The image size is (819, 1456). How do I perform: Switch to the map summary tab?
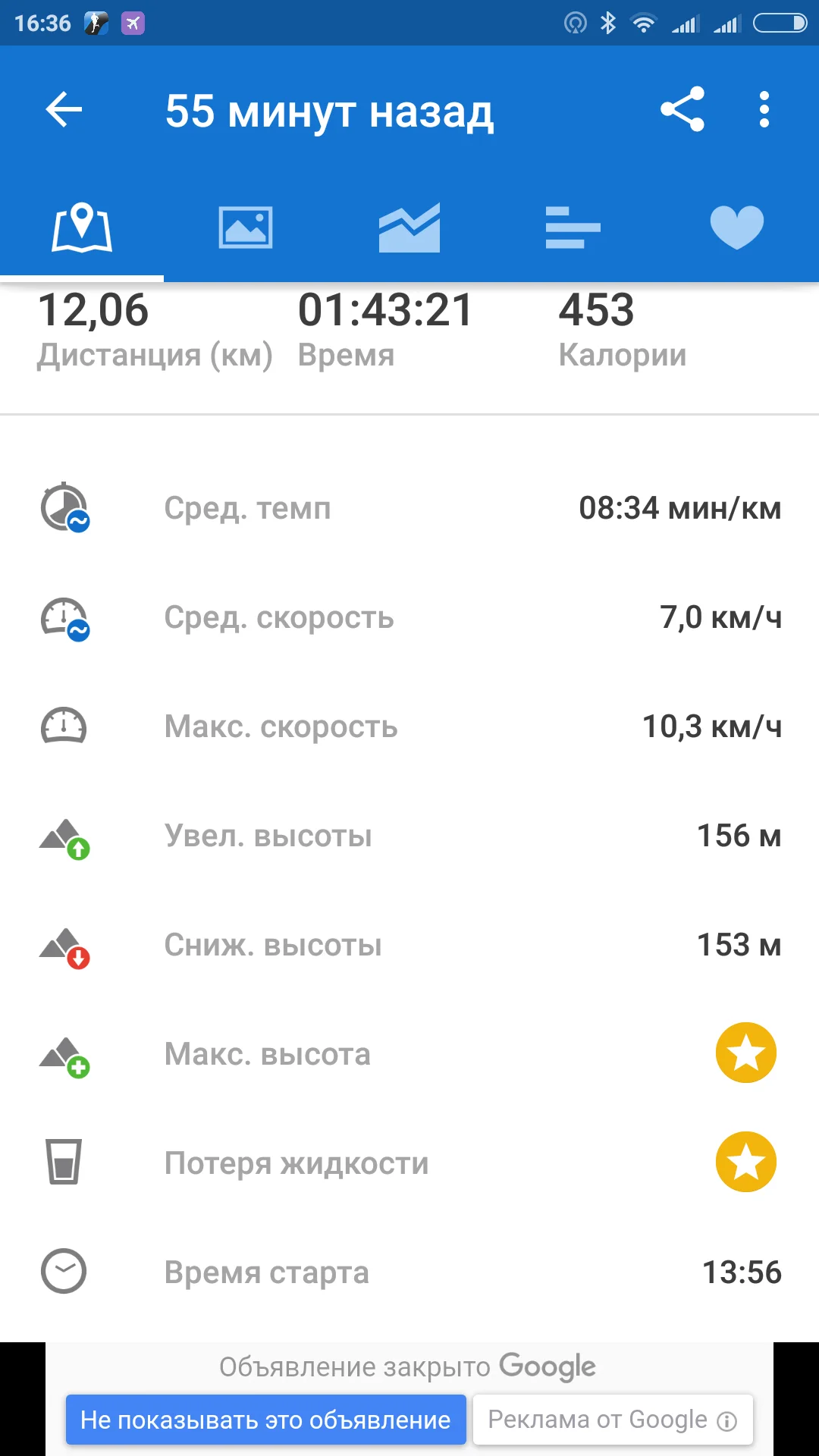pos(82,227)
